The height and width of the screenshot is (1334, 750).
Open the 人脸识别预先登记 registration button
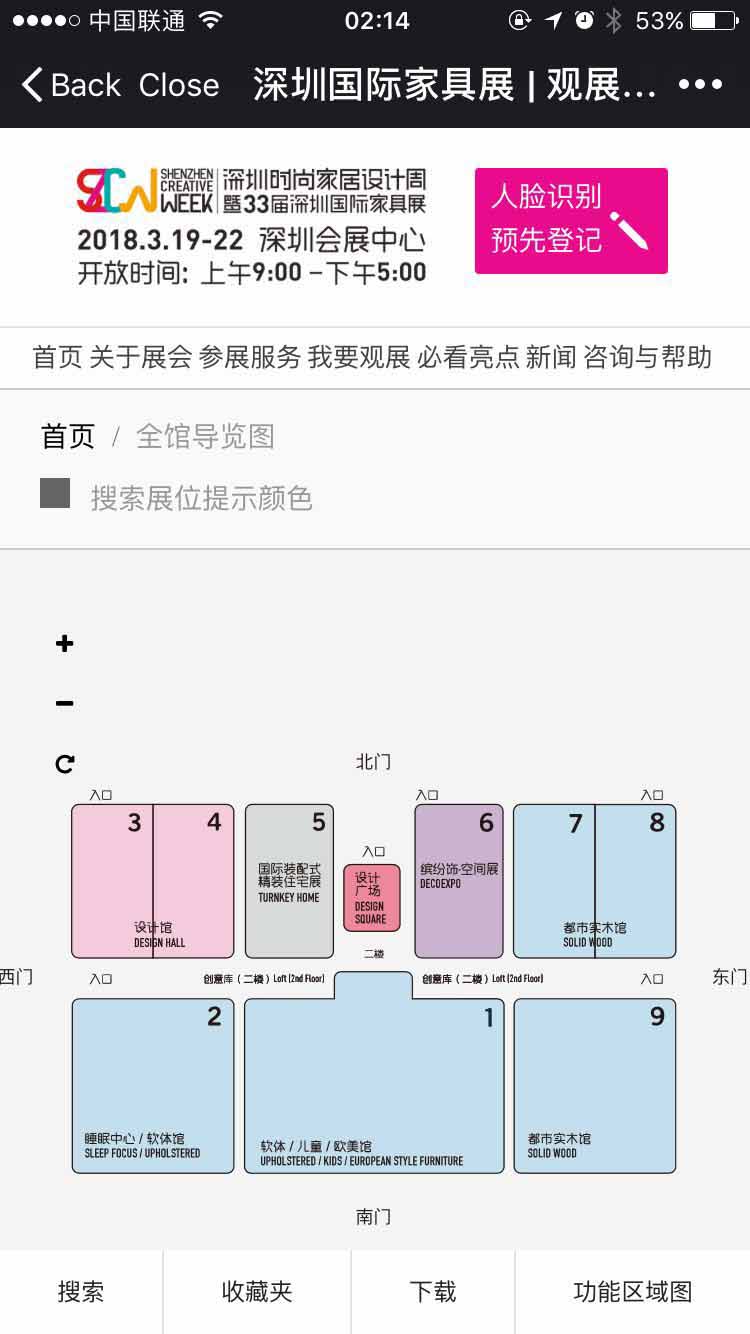(x=570, y=220)
